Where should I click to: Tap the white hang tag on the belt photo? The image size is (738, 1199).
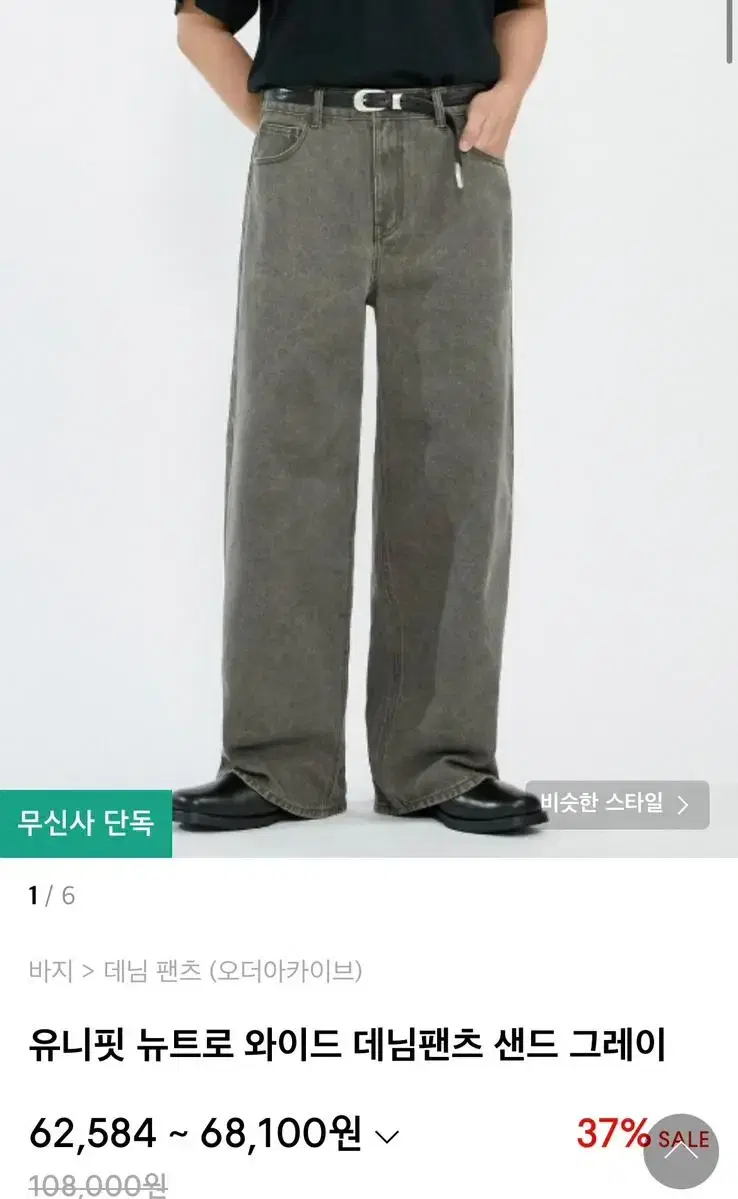coord(461,170)
